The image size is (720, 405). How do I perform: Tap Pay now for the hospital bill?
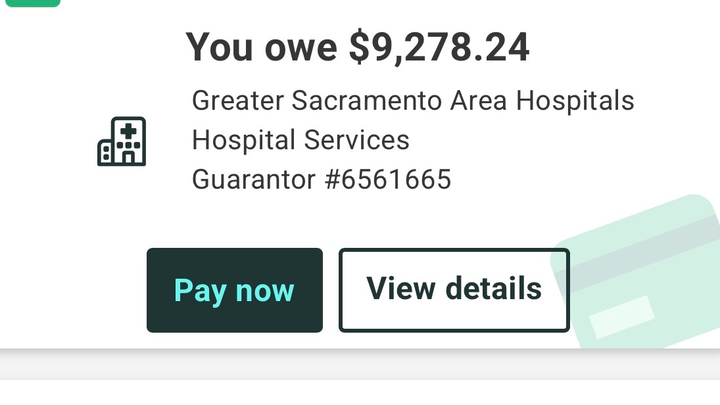(x=235, y=290)
